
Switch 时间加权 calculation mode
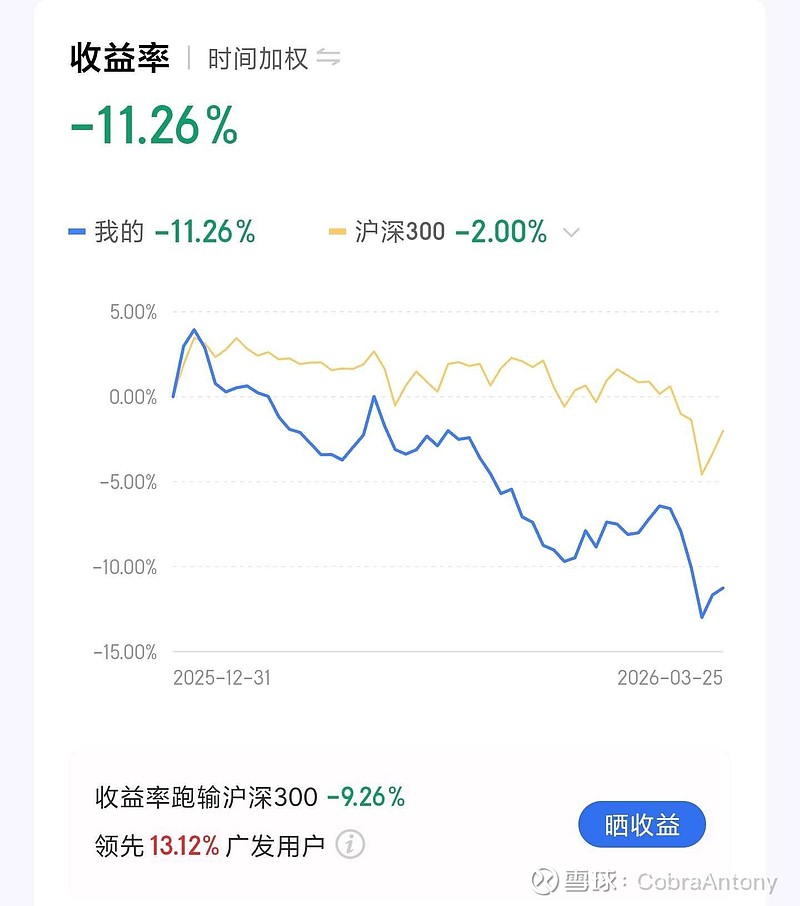(257, 58)
